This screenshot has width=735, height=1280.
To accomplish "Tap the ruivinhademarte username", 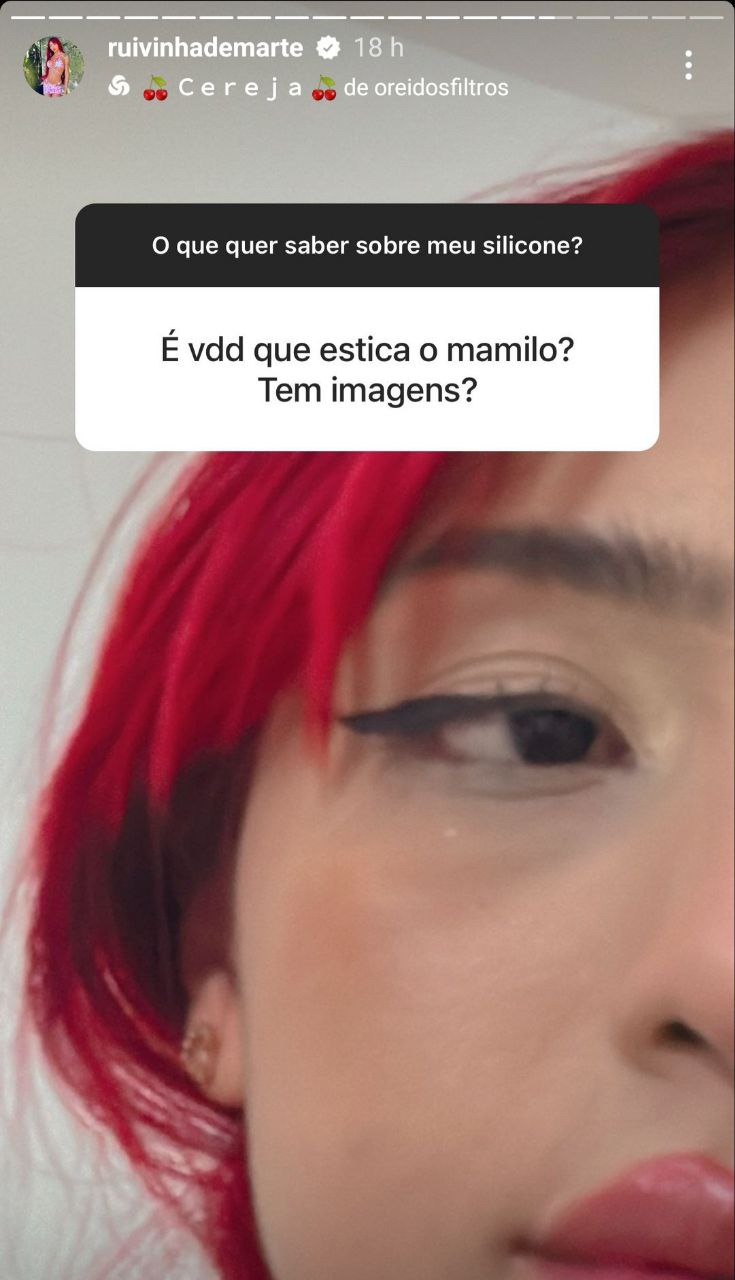I will 205,47.
